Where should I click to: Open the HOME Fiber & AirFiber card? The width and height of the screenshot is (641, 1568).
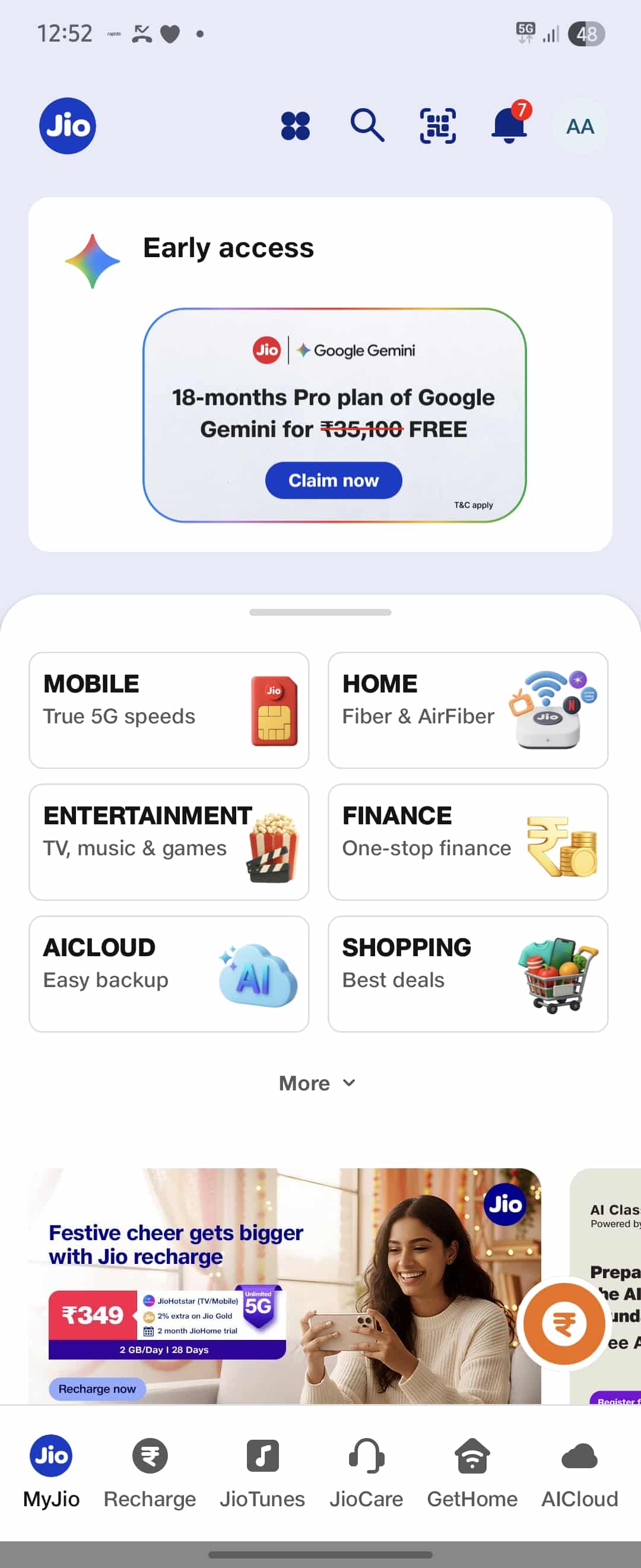tap(468, 710)
